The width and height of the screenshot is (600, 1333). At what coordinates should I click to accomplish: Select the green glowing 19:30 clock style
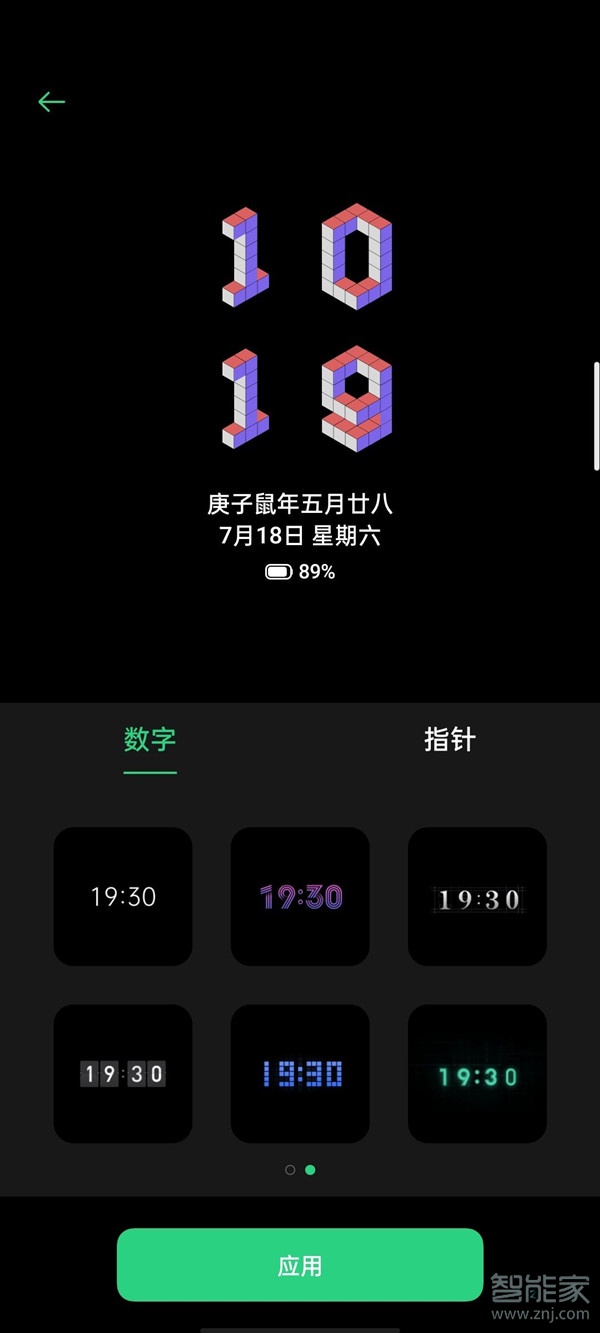477,1074
